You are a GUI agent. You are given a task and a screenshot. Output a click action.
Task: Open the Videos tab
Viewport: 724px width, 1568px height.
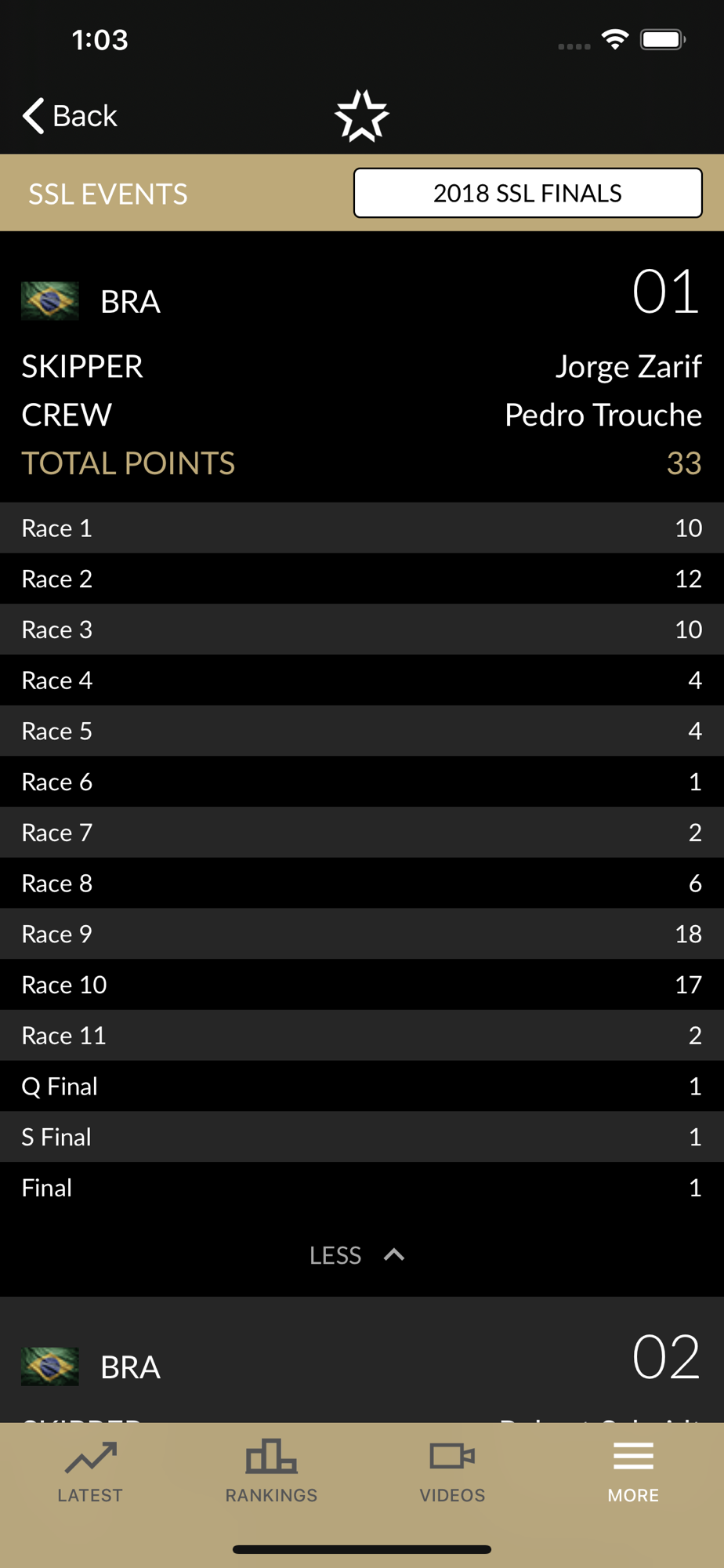(452, 1472)
